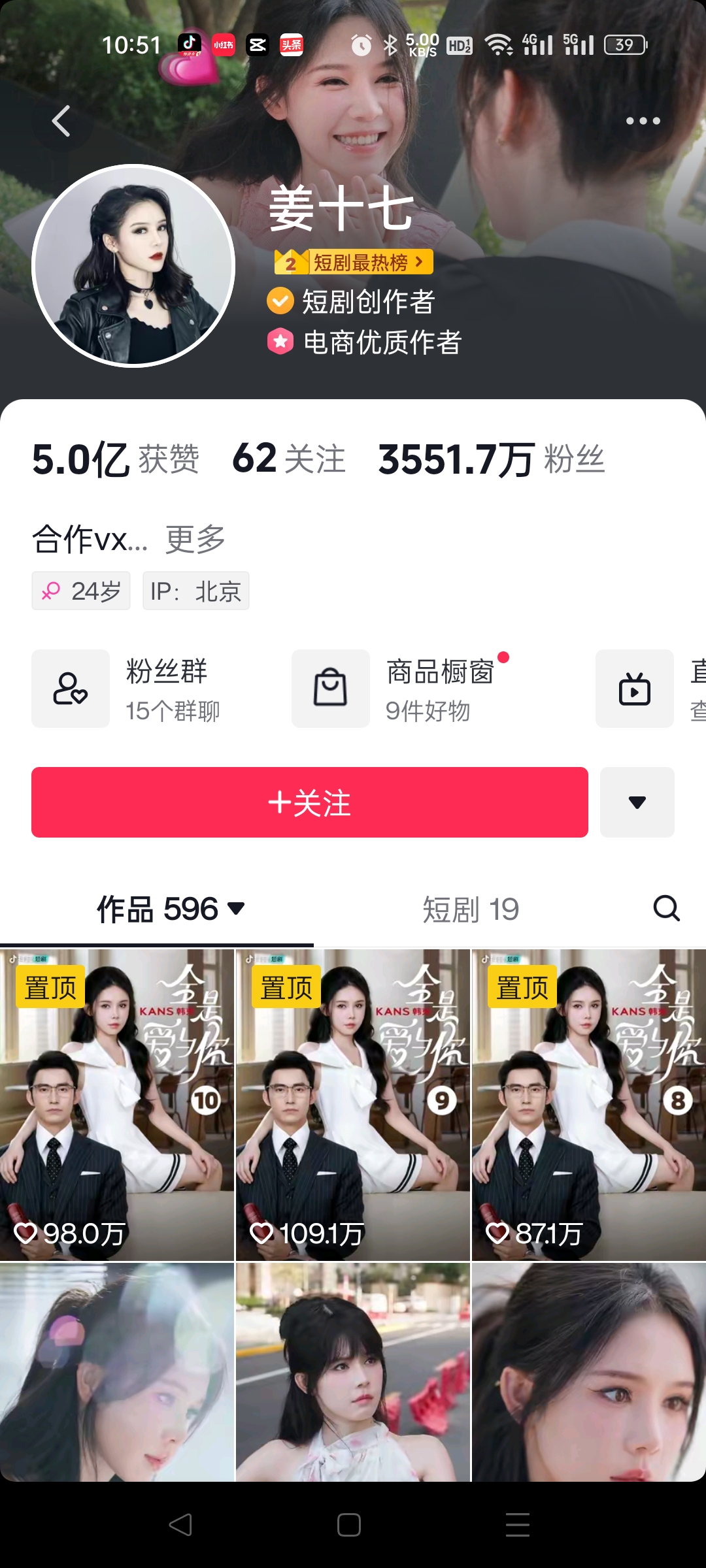Go back using the top-left arrow
Screen dimensions: 706x1568
pyautogui.click(x=61, y=122)
